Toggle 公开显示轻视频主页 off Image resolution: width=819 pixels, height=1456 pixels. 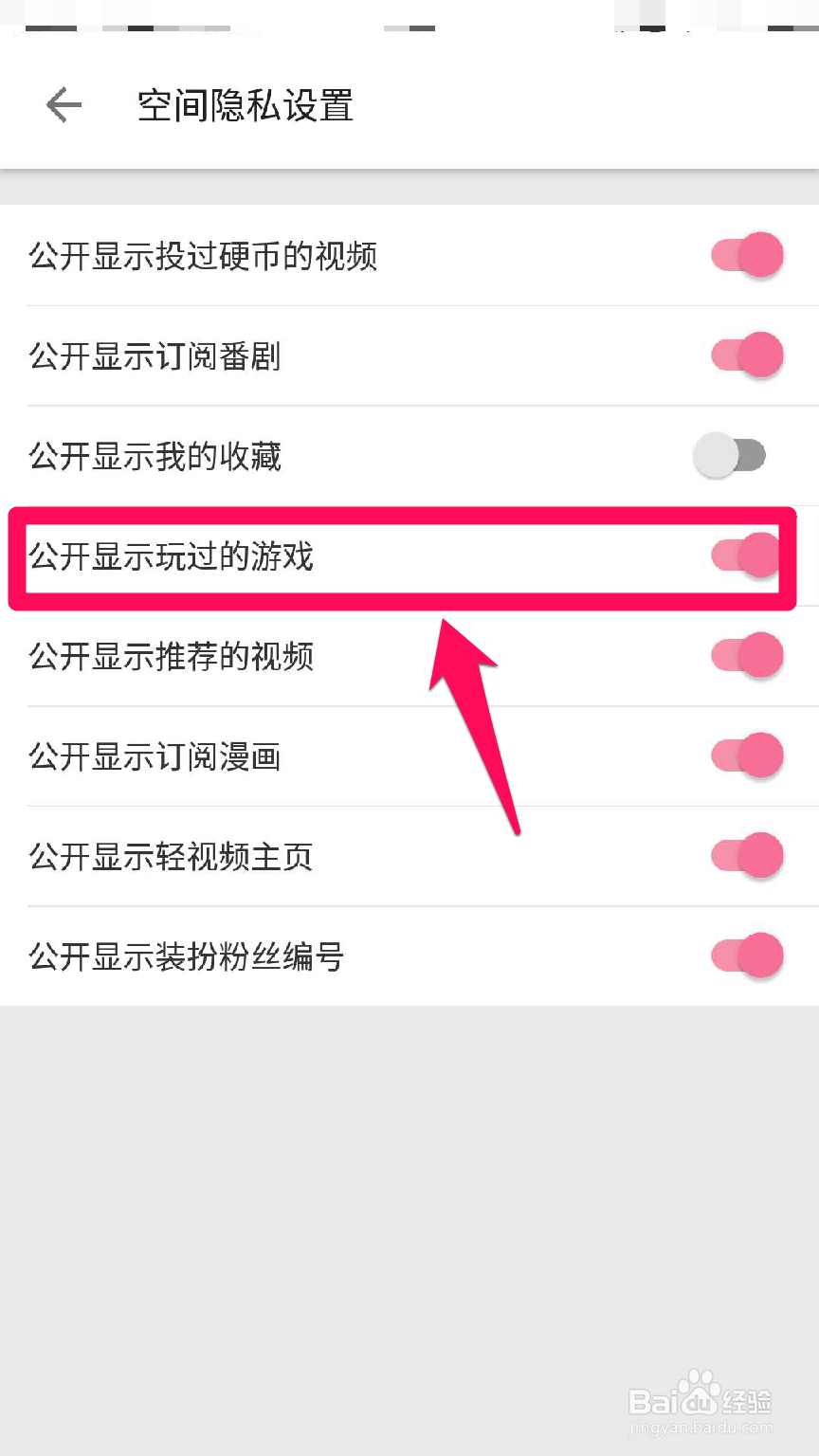746,856
